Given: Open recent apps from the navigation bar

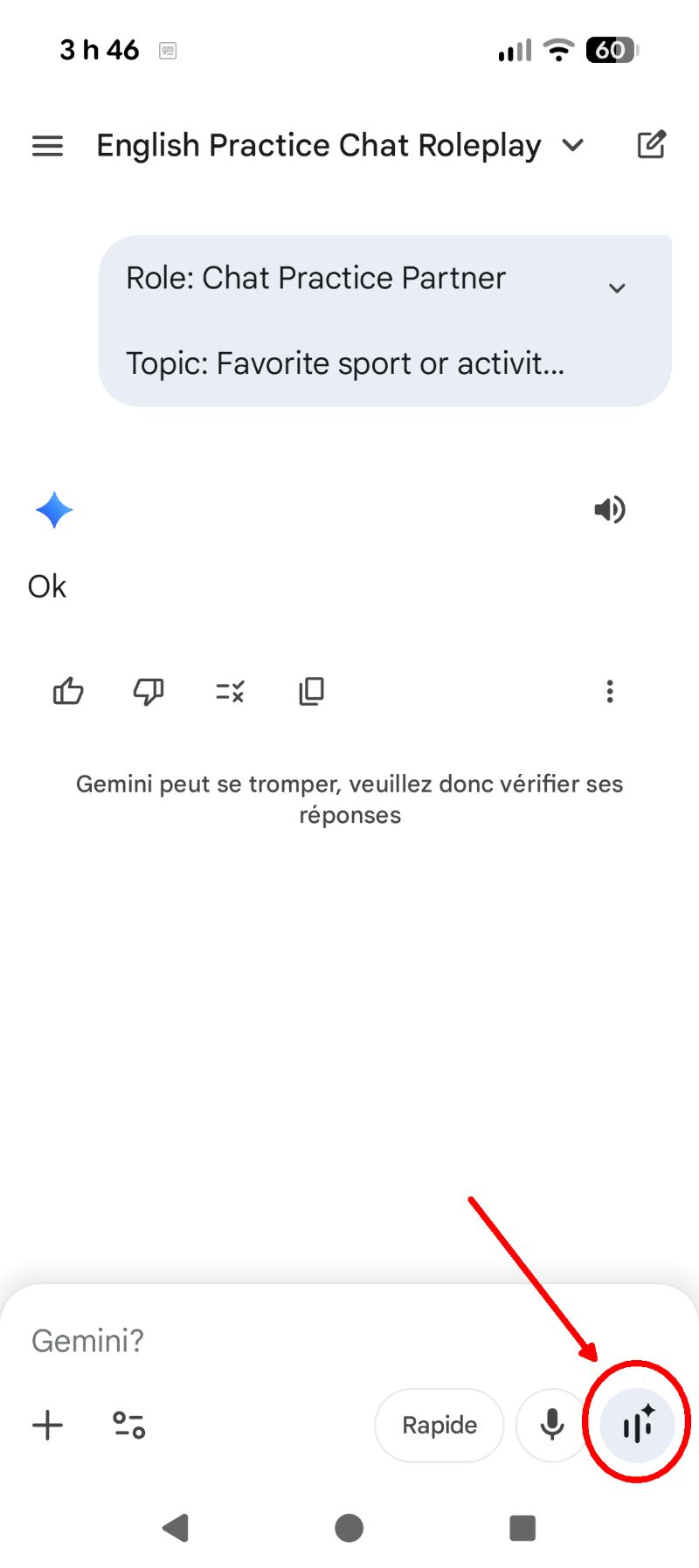Looking at the screenshot, I should click(522, 1528).
